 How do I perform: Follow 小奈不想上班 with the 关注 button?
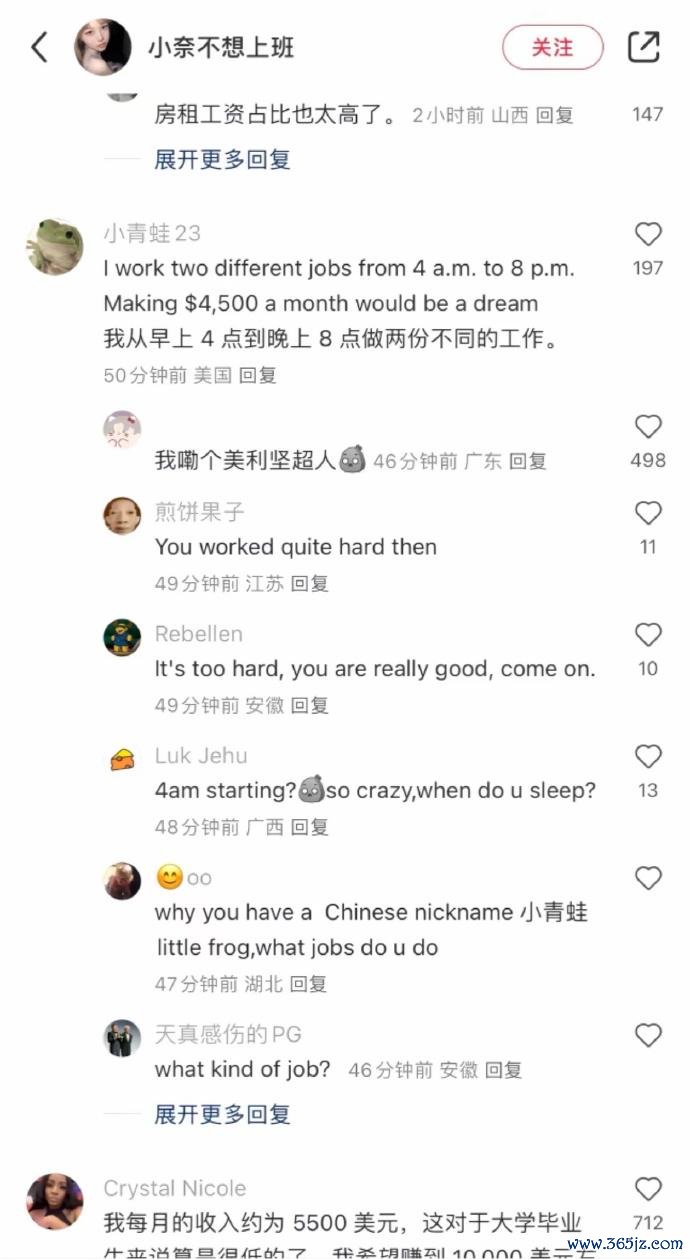[553, 47]
